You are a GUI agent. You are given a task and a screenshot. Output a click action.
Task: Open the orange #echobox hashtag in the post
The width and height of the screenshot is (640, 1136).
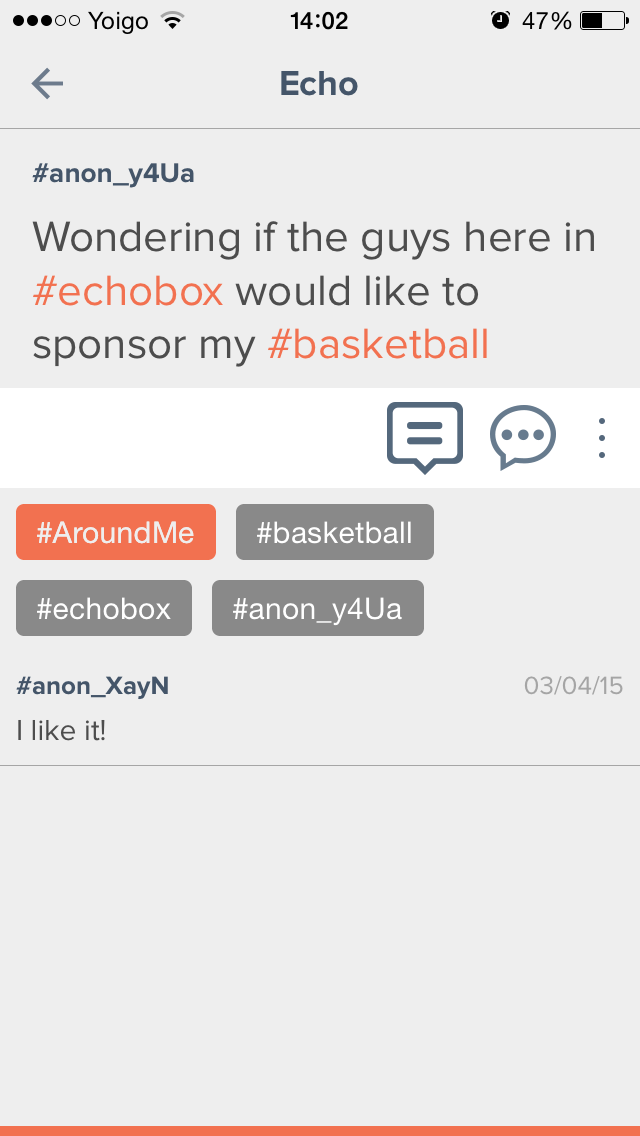point(128,292)
